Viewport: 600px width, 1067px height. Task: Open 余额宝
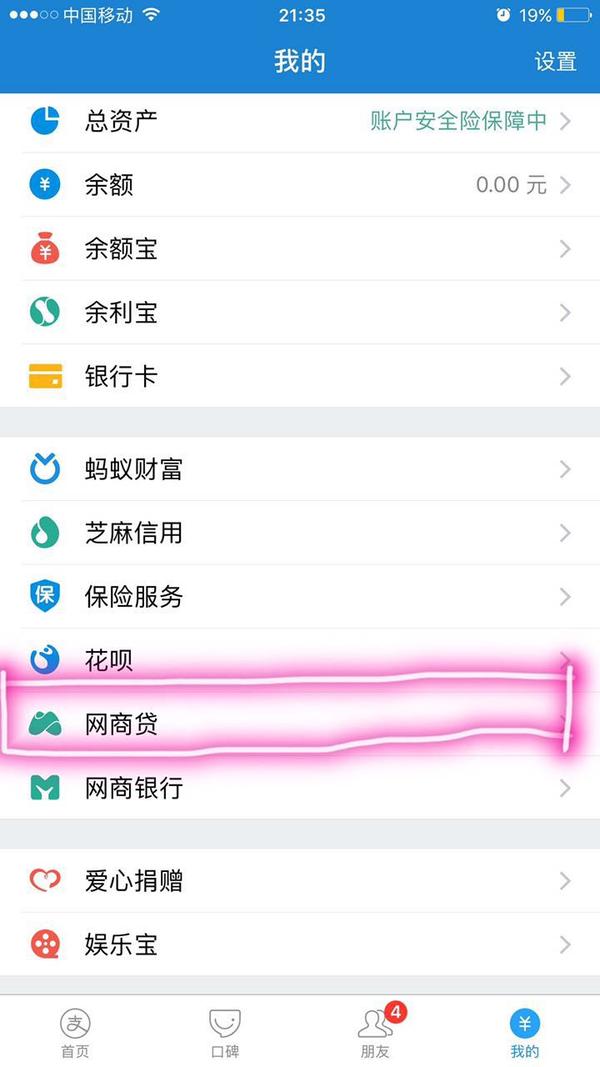(x=300, y=248)
